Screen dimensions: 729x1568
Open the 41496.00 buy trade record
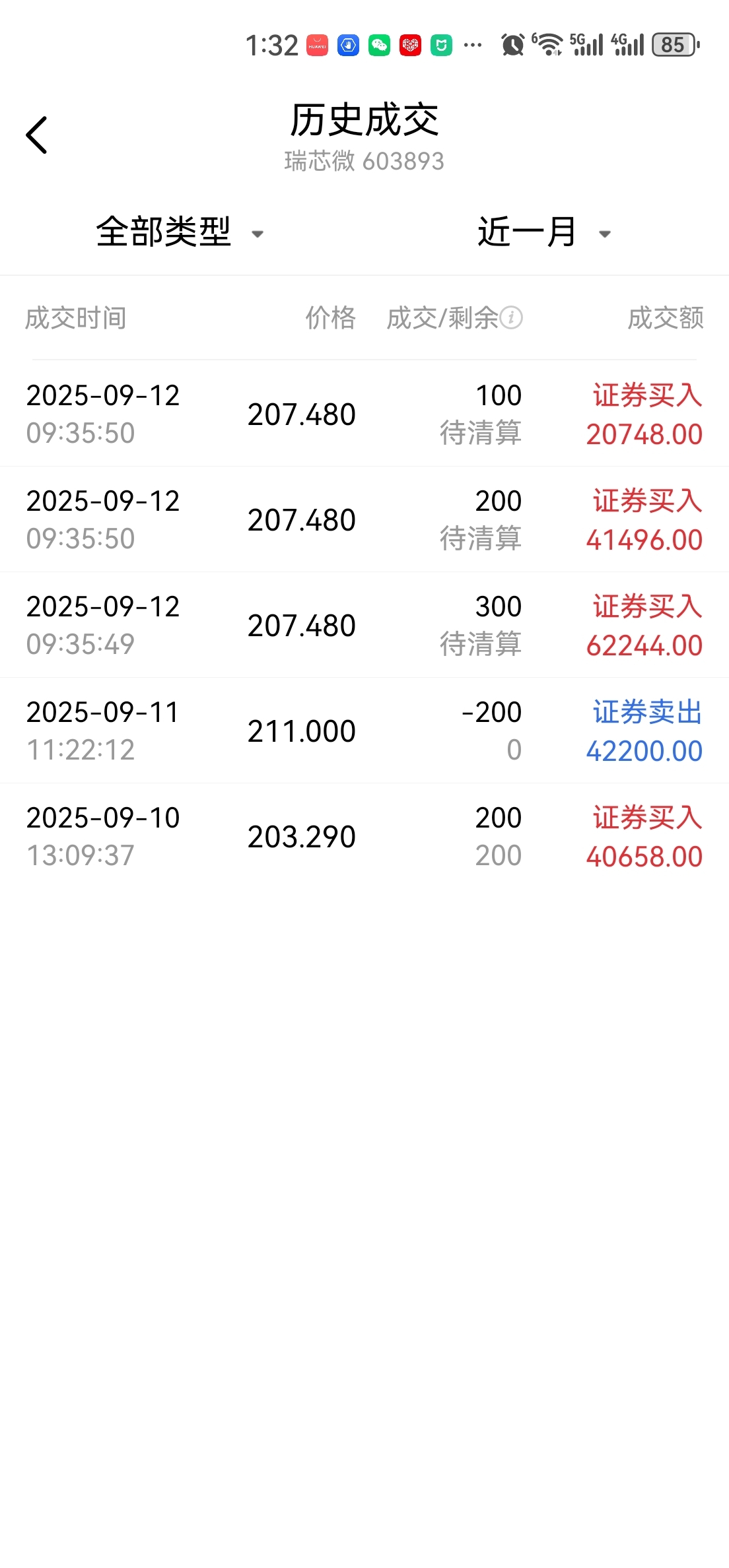[x=364, y=519]
